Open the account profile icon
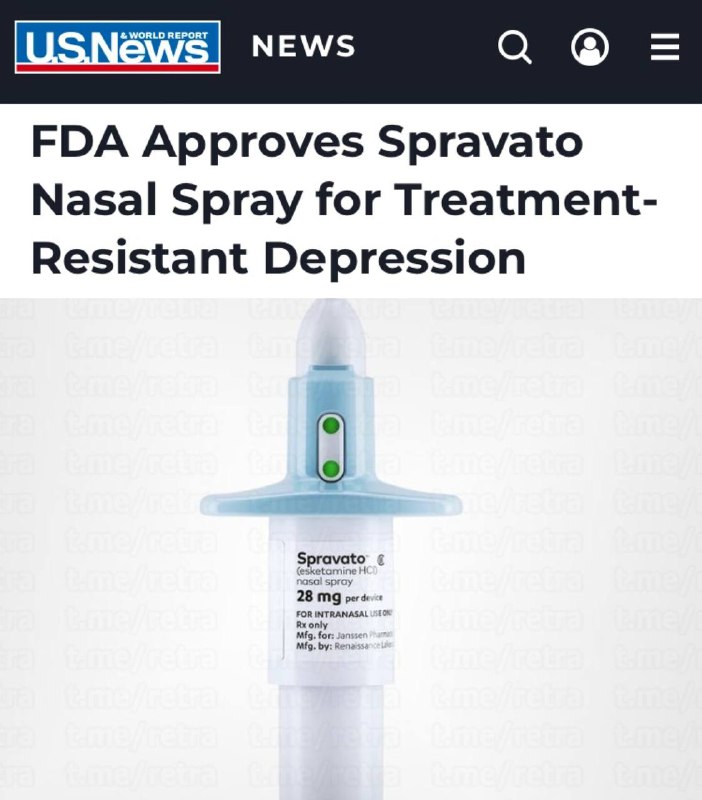This screenshot has height=800, width=702. coord(590,47)
